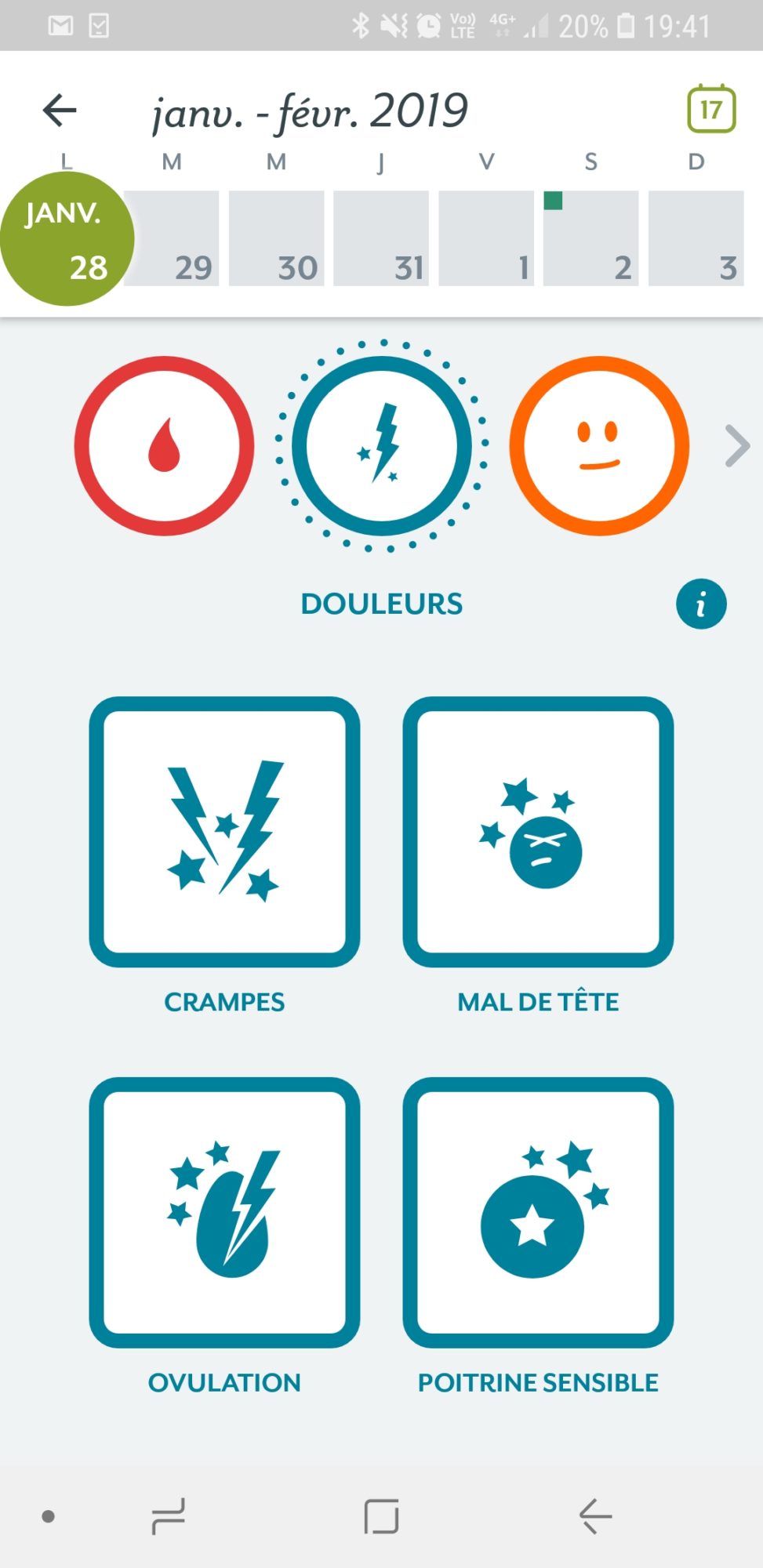Tap the system back button
763x1568 pixels.
pyautogui.click(x=595, y=1516)
